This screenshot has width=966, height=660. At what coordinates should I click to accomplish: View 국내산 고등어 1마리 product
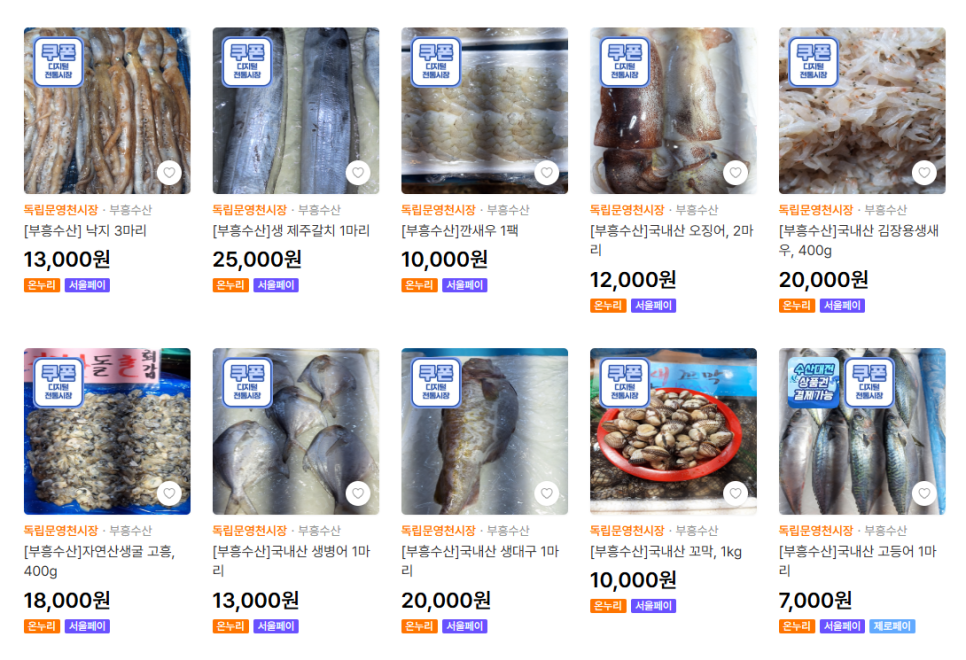(x=862, y=431)
